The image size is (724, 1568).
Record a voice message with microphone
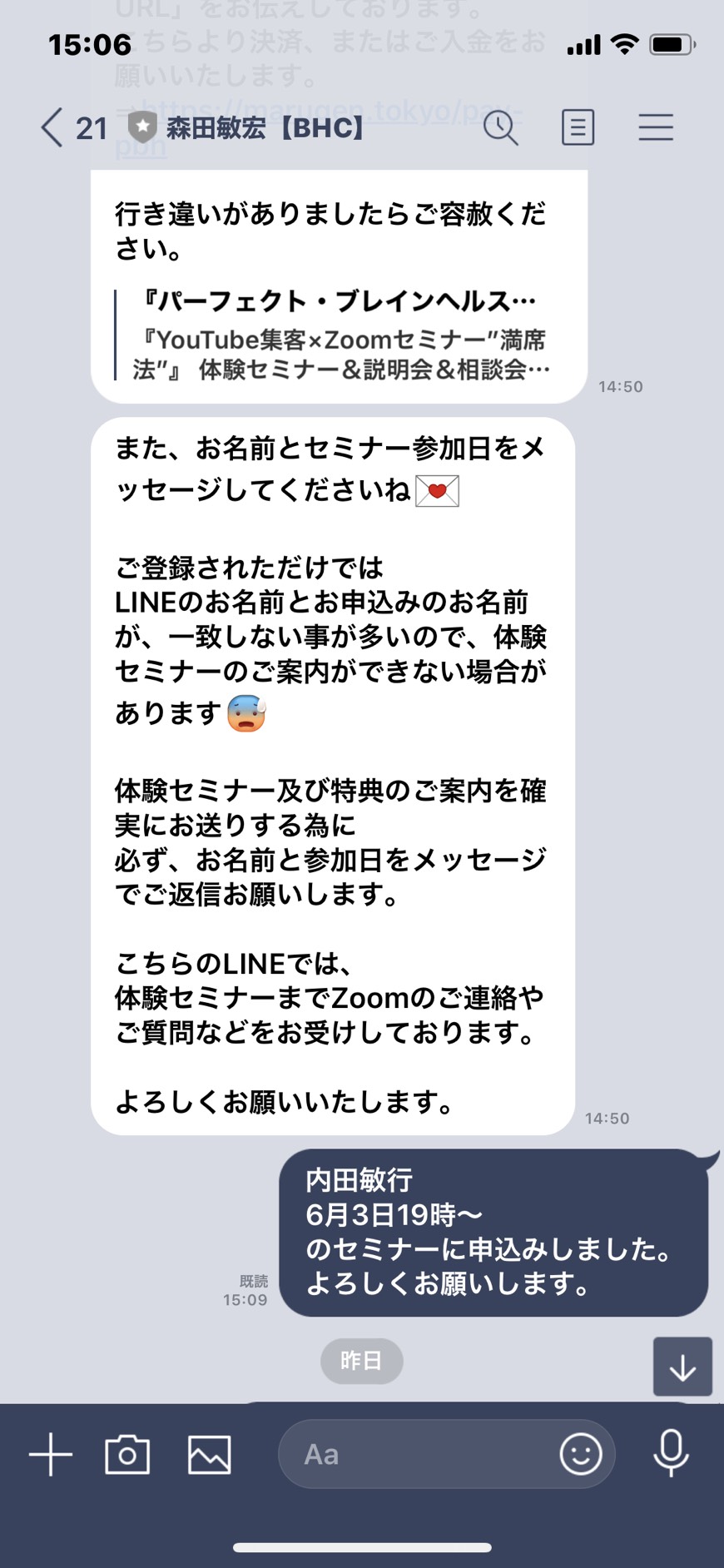coord(671,1453)
